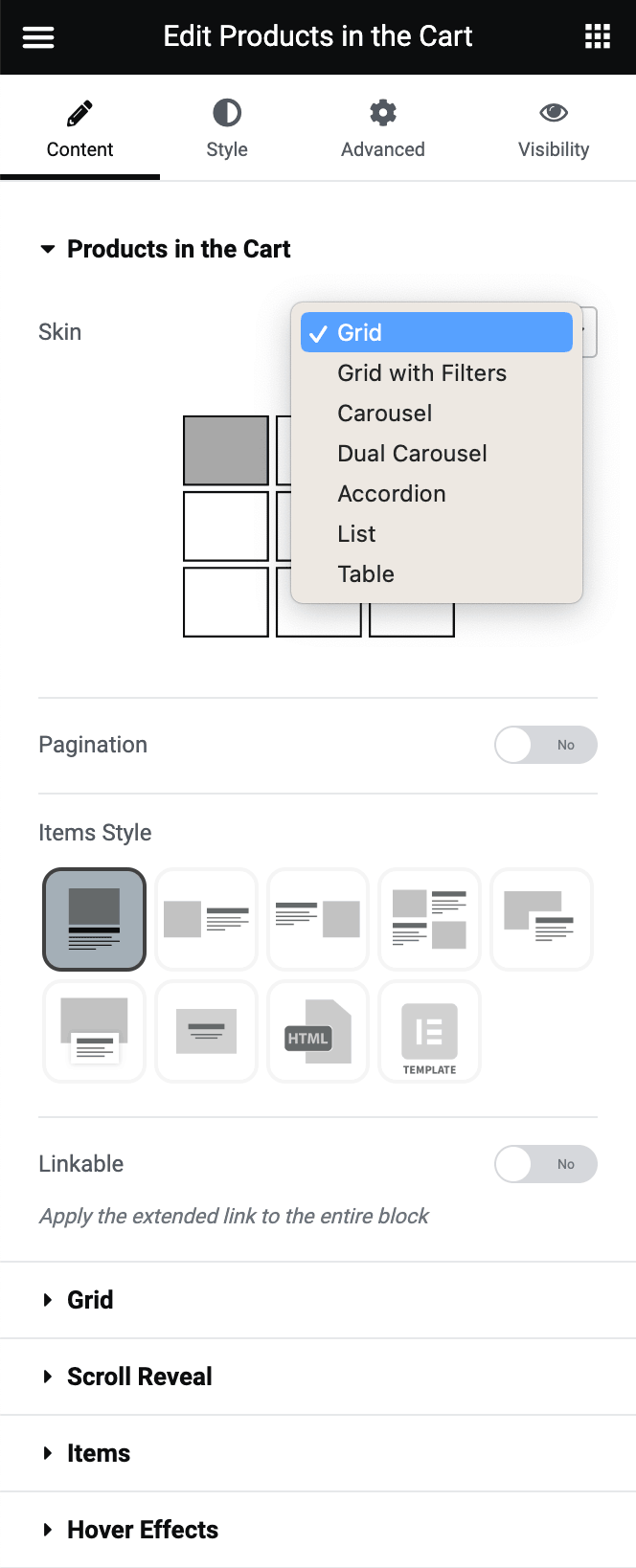Choose the List skin option
The width and height of the screenshot is (636, 1568).
356,534
